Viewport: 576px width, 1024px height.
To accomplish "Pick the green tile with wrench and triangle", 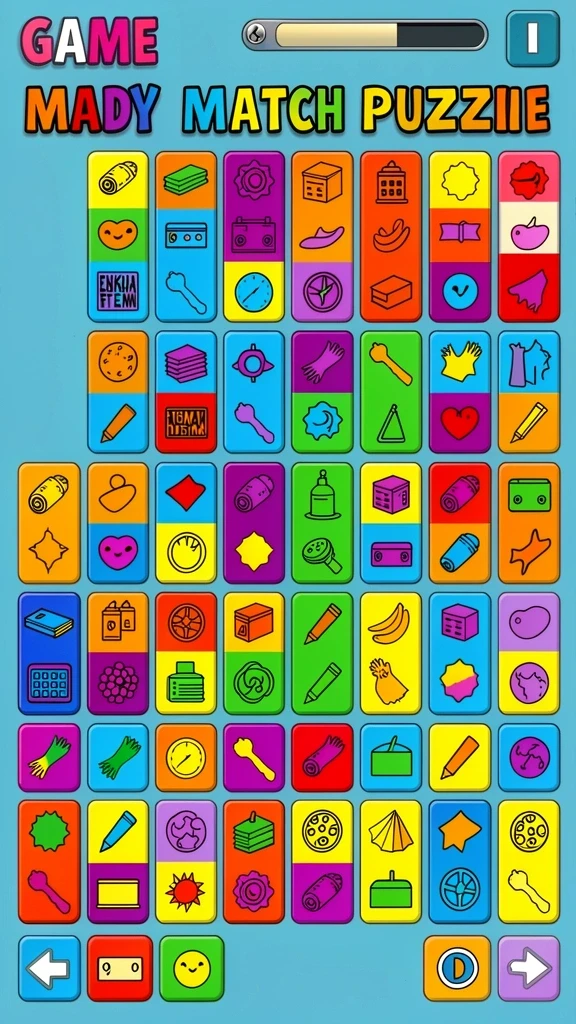I will 391,392.
